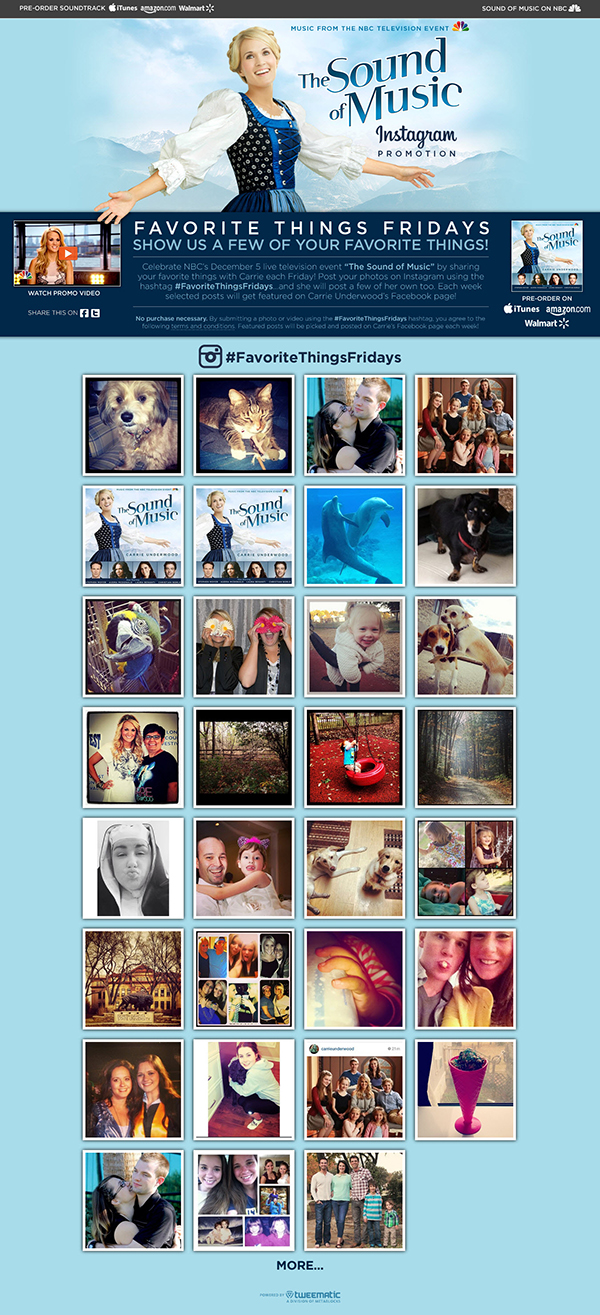The height and width of the screenshot is (1315, 600).
Task: Tap the soundtrack album cover beside the banner
Action: (x=546, y=253)
